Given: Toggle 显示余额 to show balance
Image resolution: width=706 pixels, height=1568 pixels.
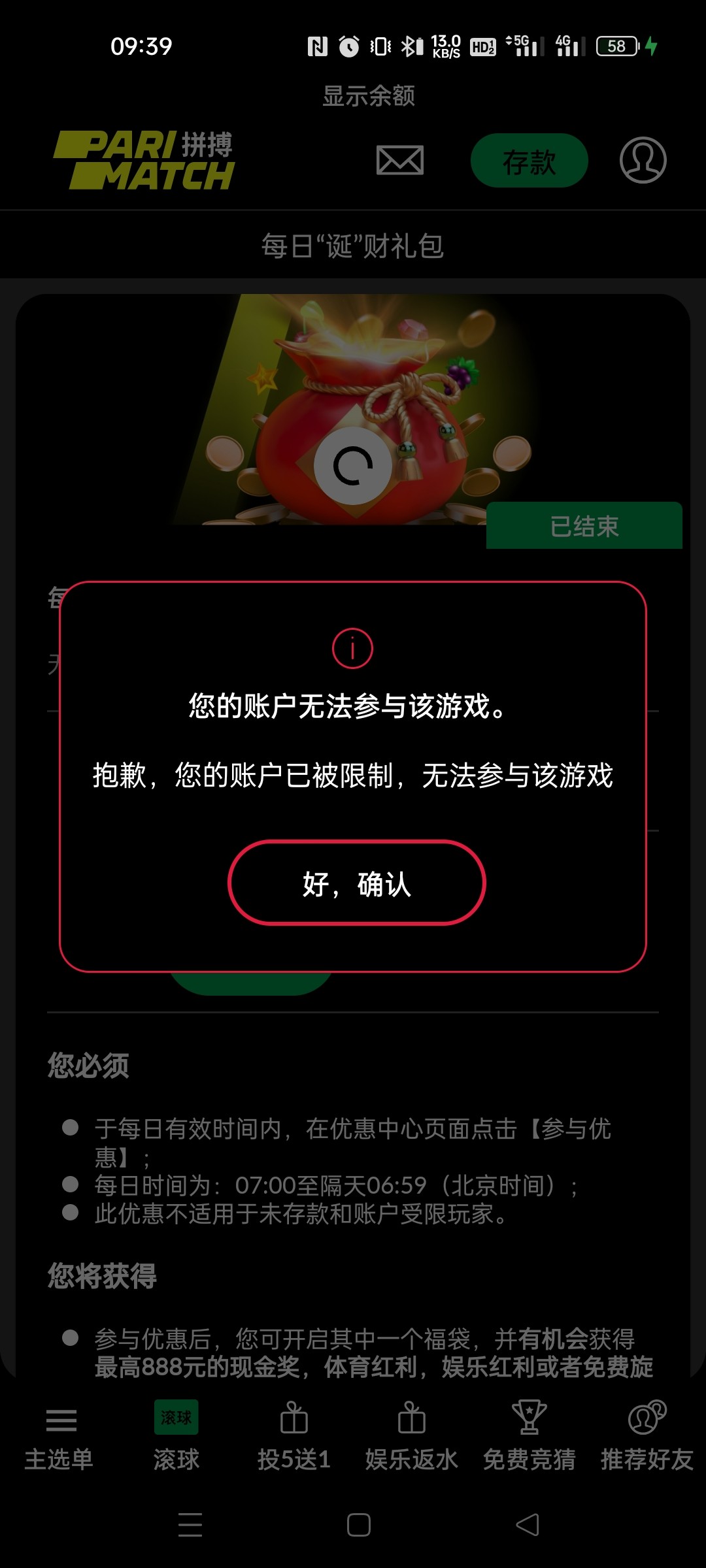Looking at the screenshot, I should tap(369, 96).
